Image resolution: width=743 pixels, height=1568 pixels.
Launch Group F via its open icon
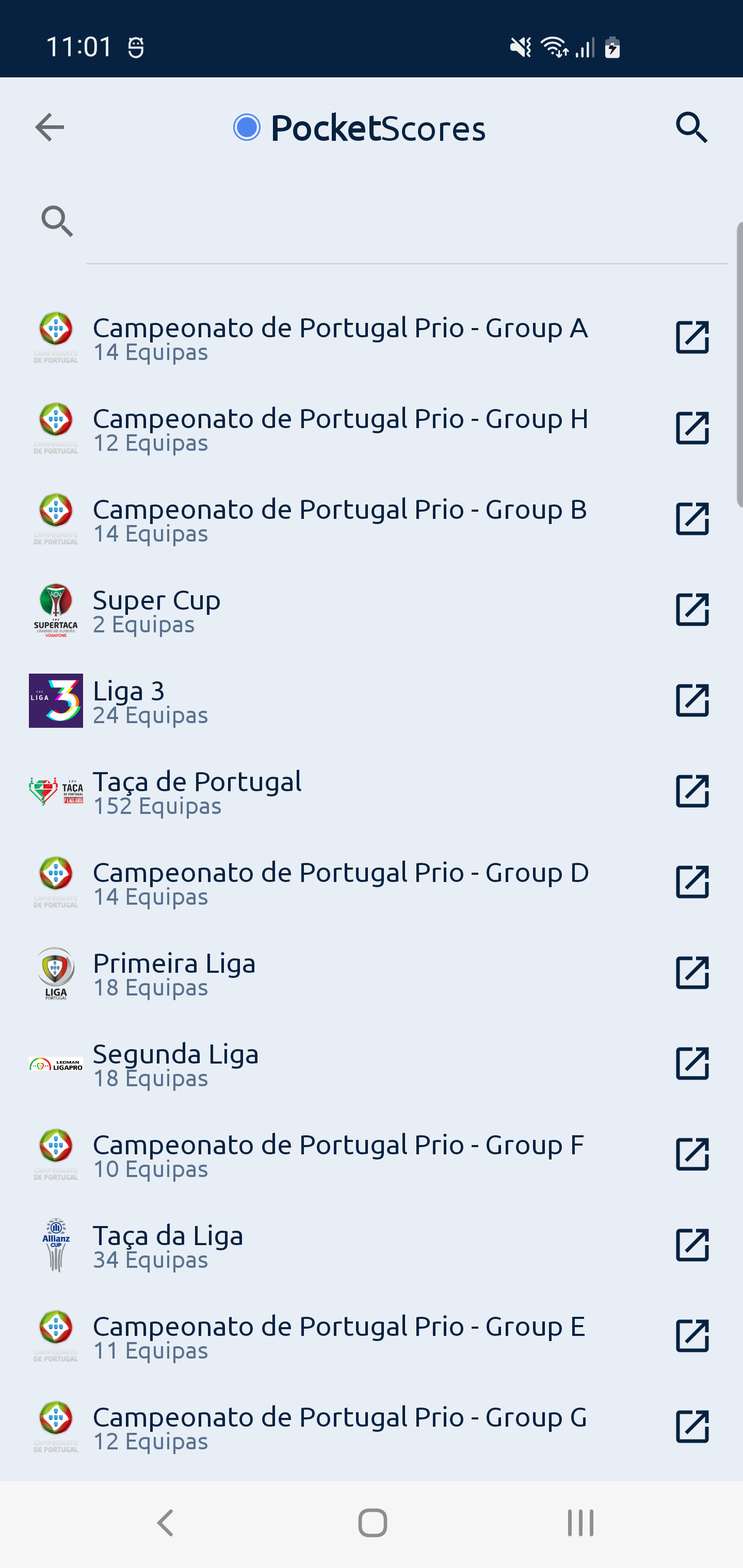coord(692,1154)
